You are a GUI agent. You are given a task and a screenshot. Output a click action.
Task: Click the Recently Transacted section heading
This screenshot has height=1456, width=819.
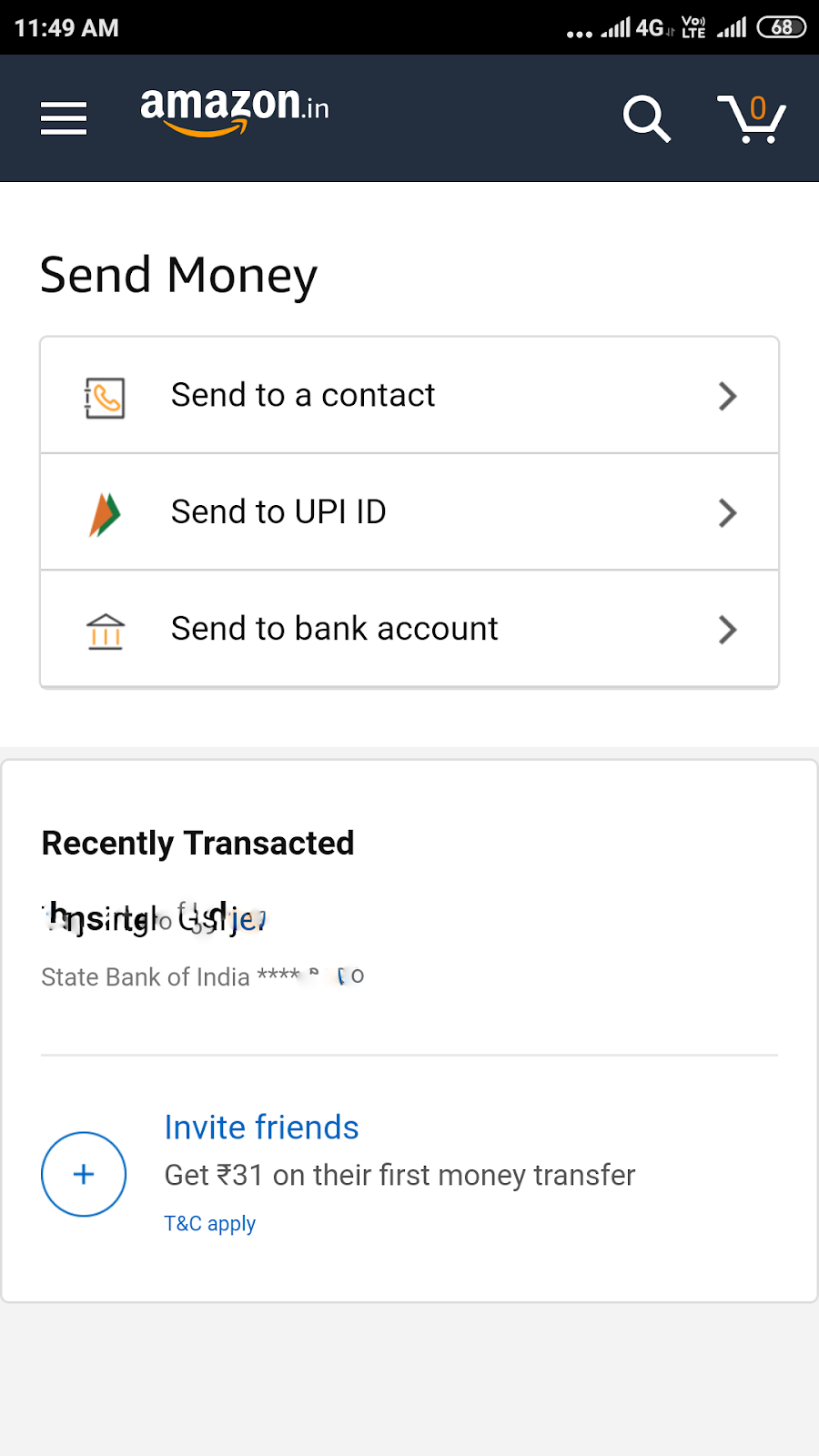tap(197, 843)
